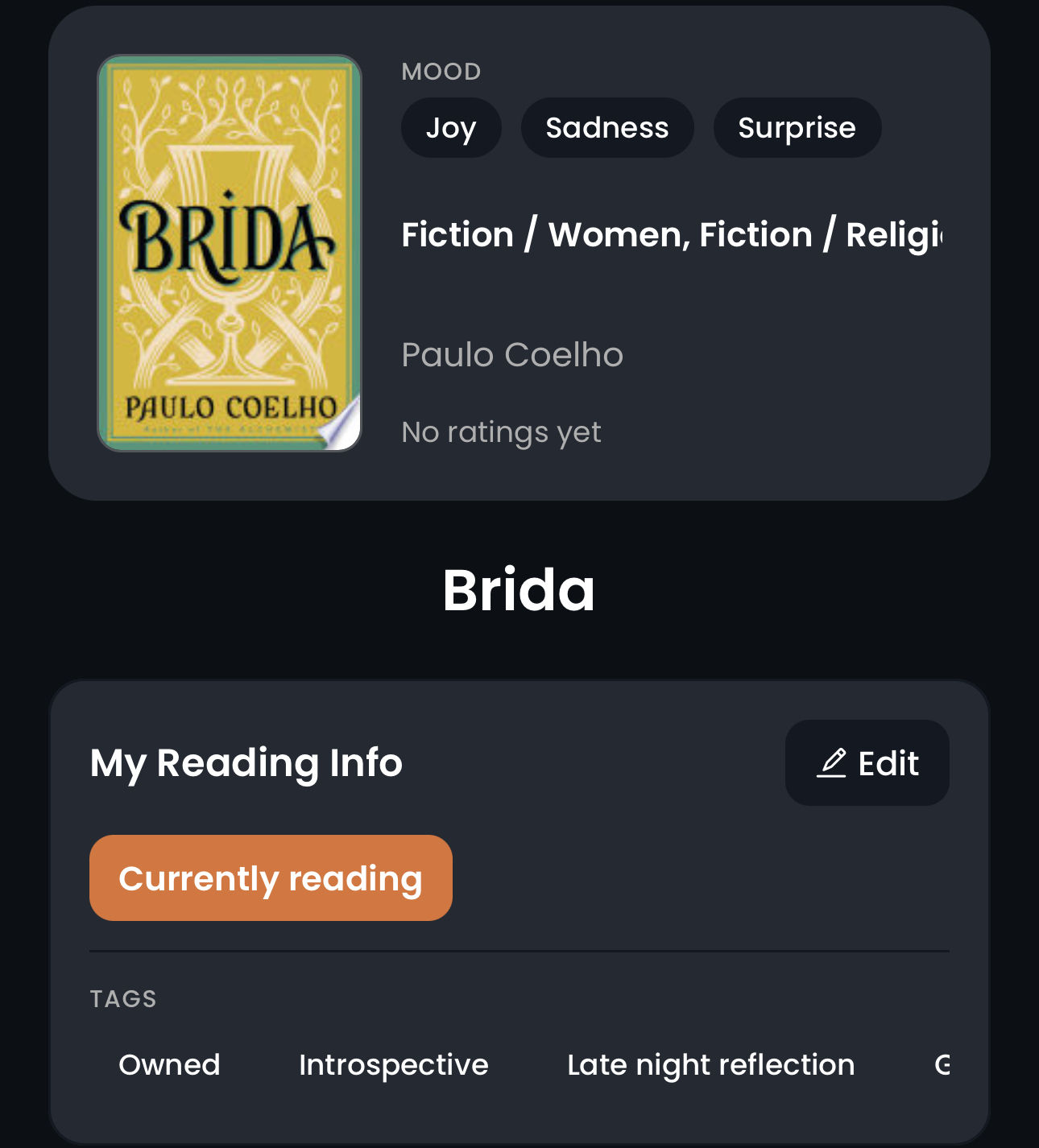This screenshot has width=1039, height=1148.
Task: Toggle the Surprise mood chip
Action: [x=797, y=127]
